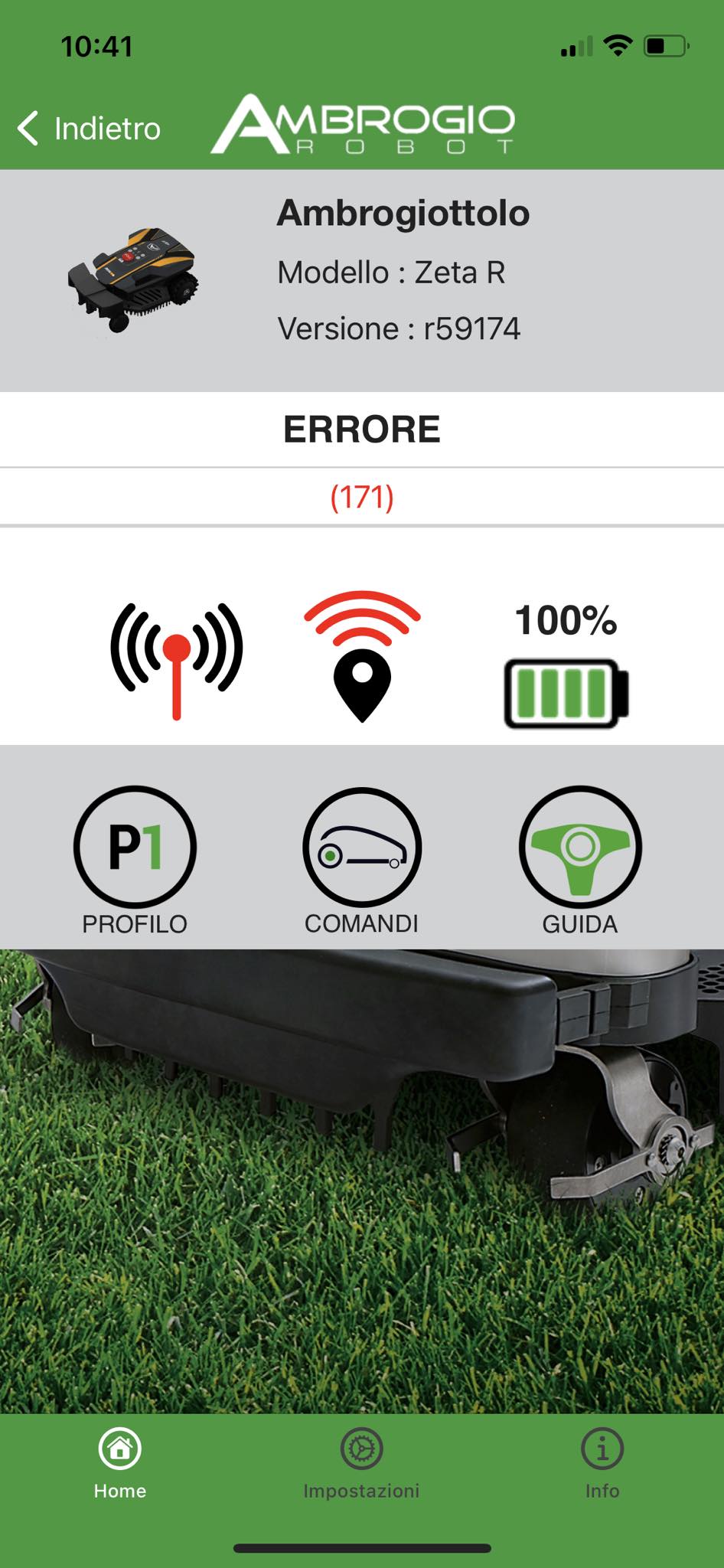The width and height of the screenshot is (724, 1568).
Task: Tap the antenna signal status icon
Action: click(177, 661)
